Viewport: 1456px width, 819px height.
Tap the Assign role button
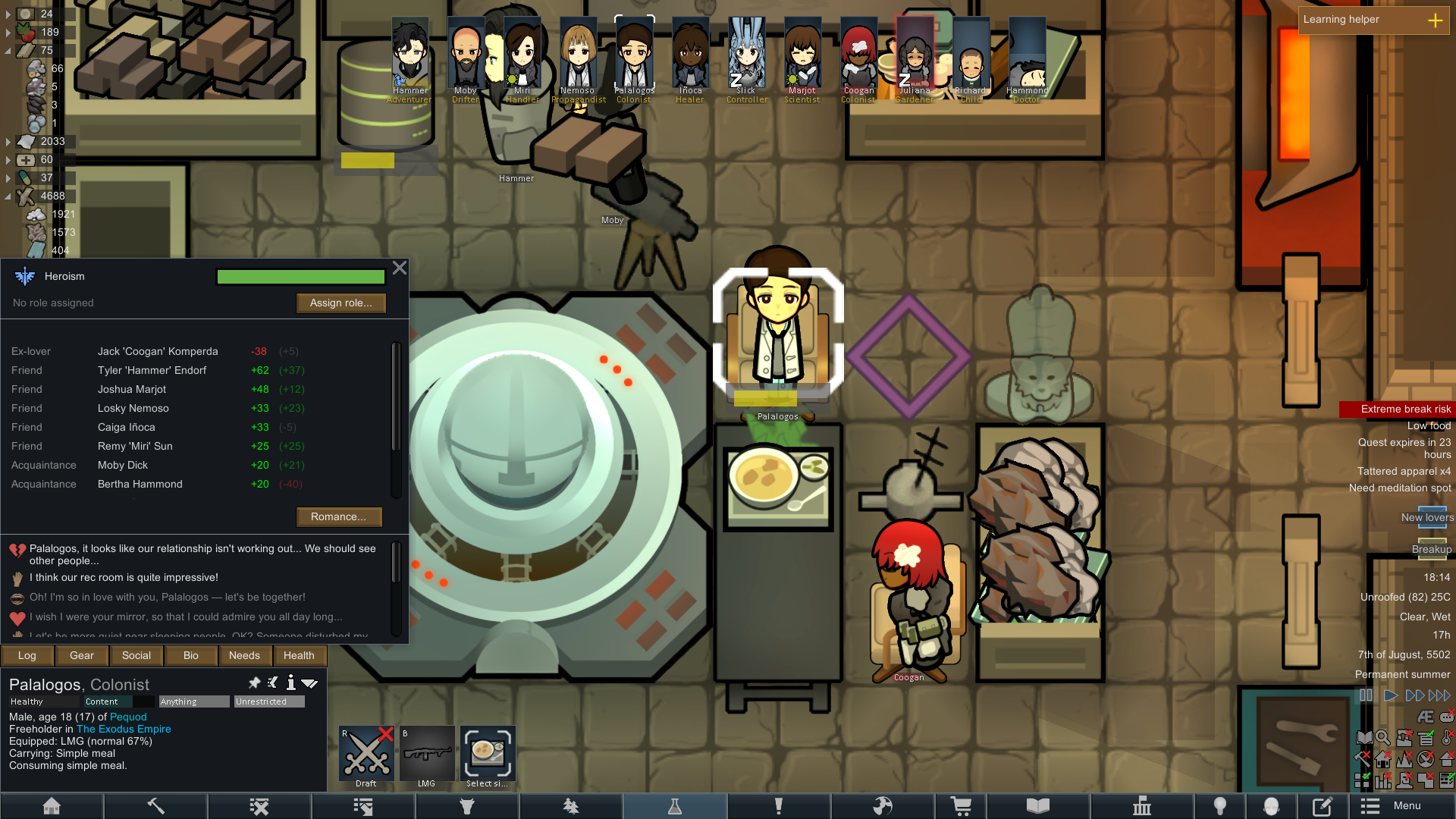tap(340, 303)
